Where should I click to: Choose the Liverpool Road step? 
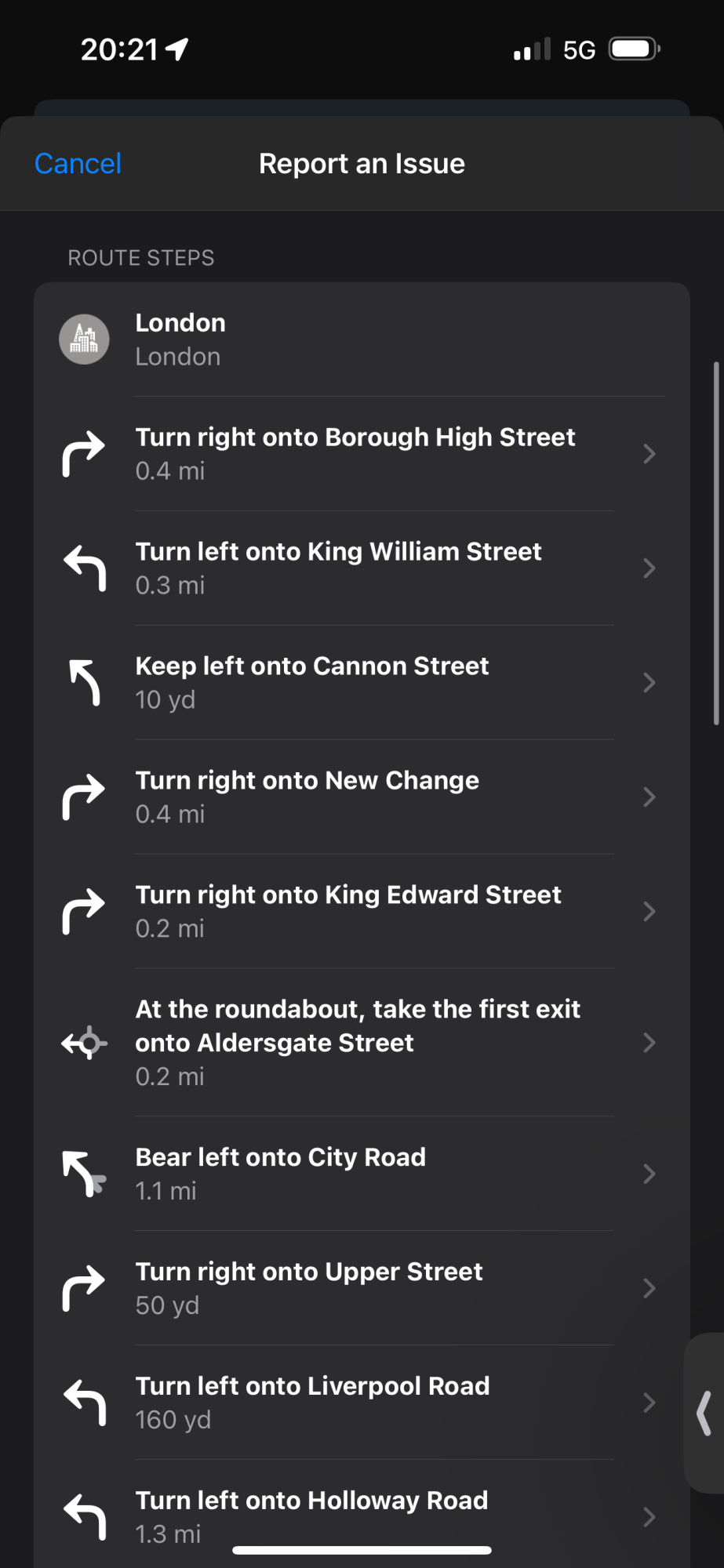362,1403
